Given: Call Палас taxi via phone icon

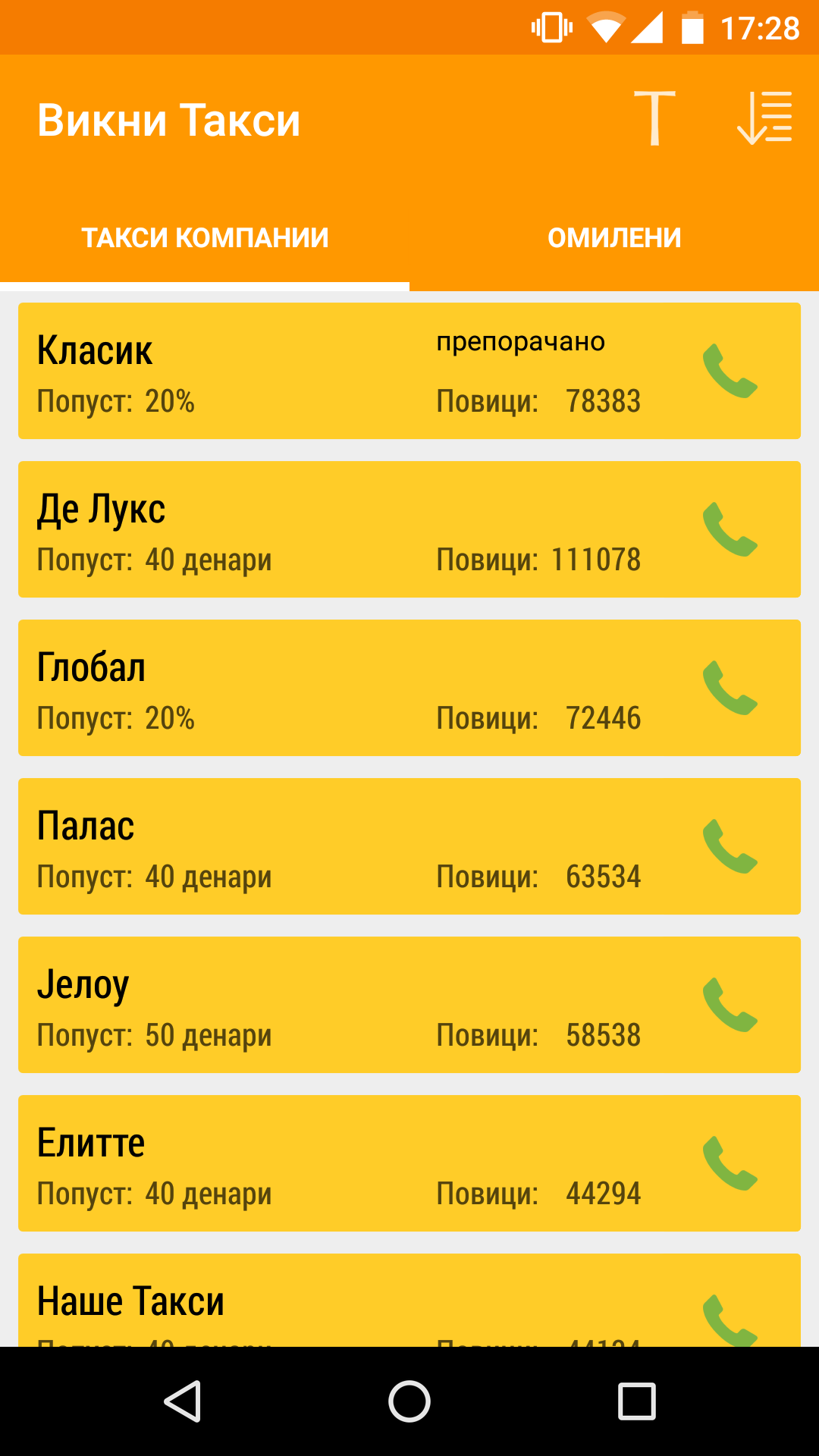Looking at the screenshot, I should [x=730, y=846].
